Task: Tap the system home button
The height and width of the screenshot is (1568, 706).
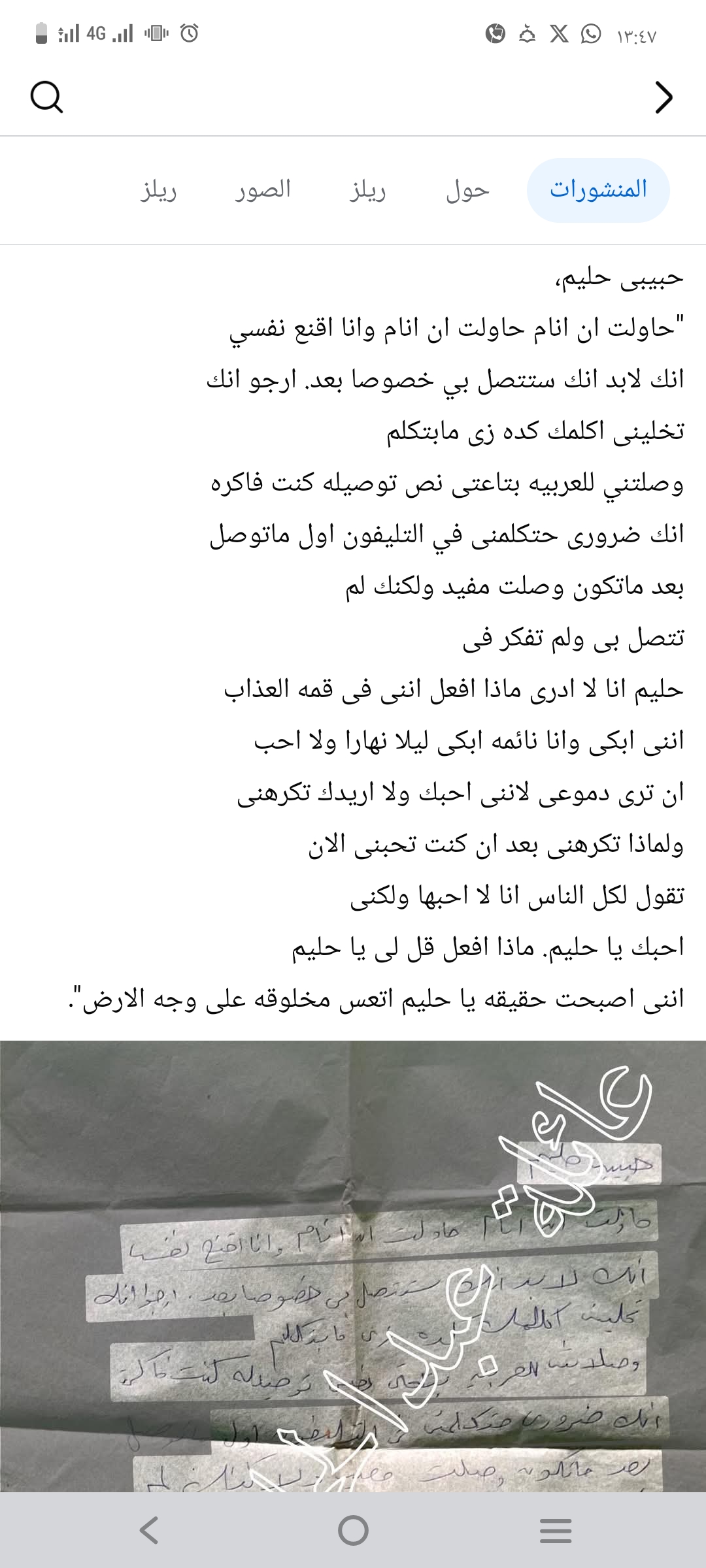Action: [353, 1529]
